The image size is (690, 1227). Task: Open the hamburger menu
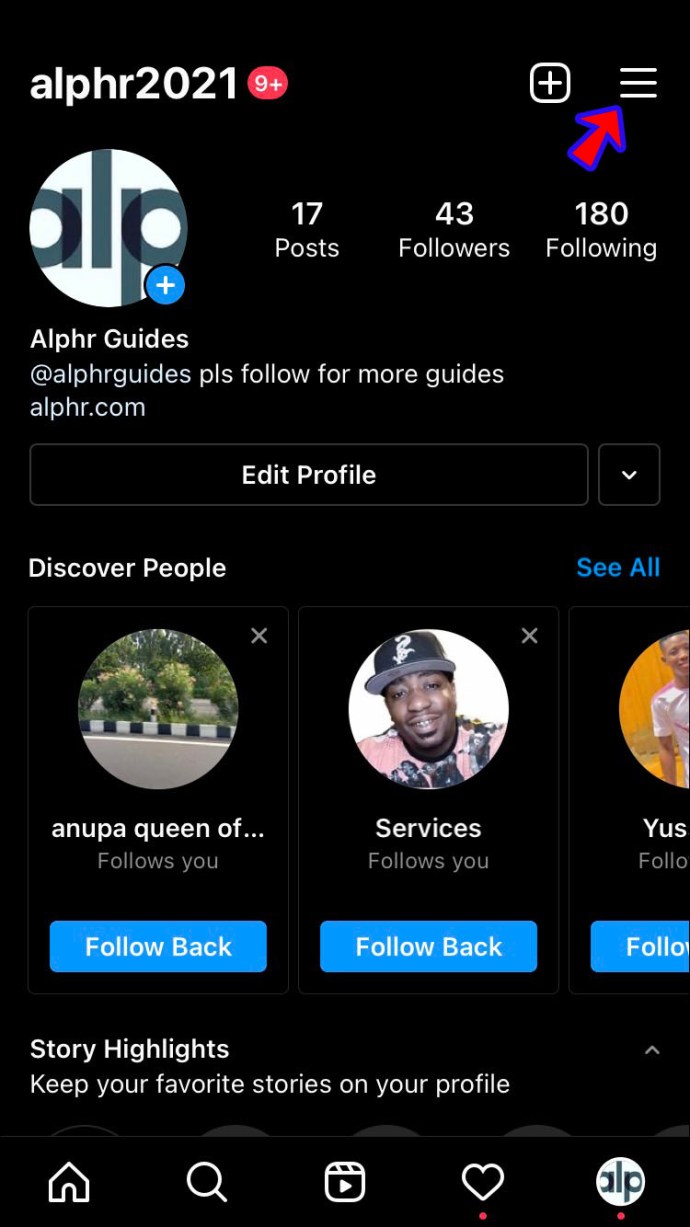click(638, 83)
